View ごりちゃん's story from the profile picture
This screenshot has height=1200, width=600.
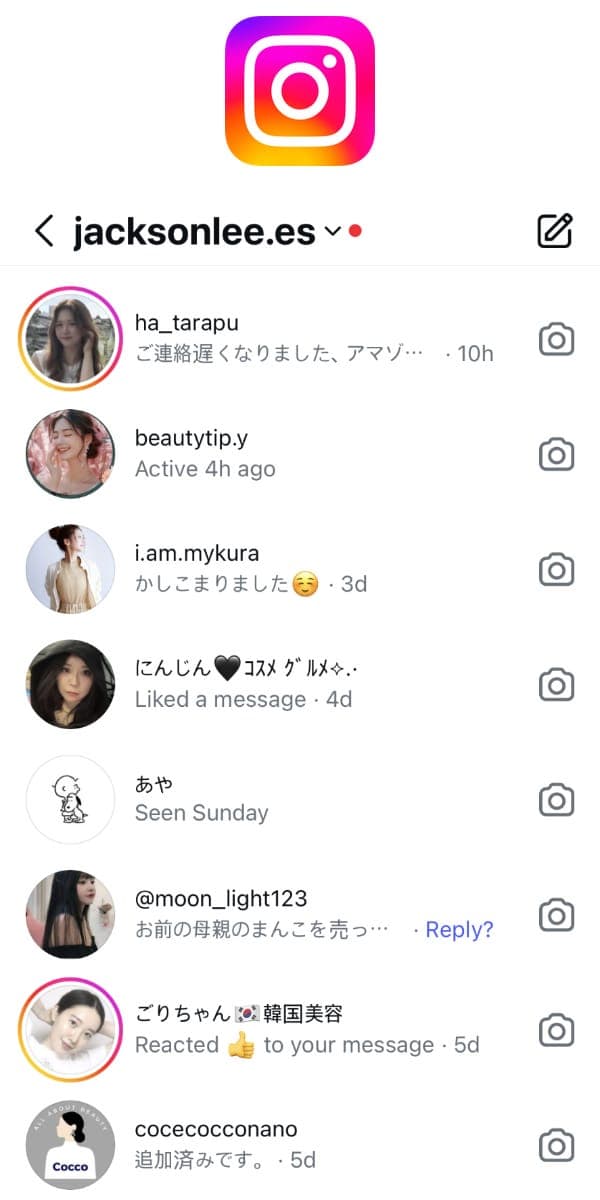(x=70, y=1030)
